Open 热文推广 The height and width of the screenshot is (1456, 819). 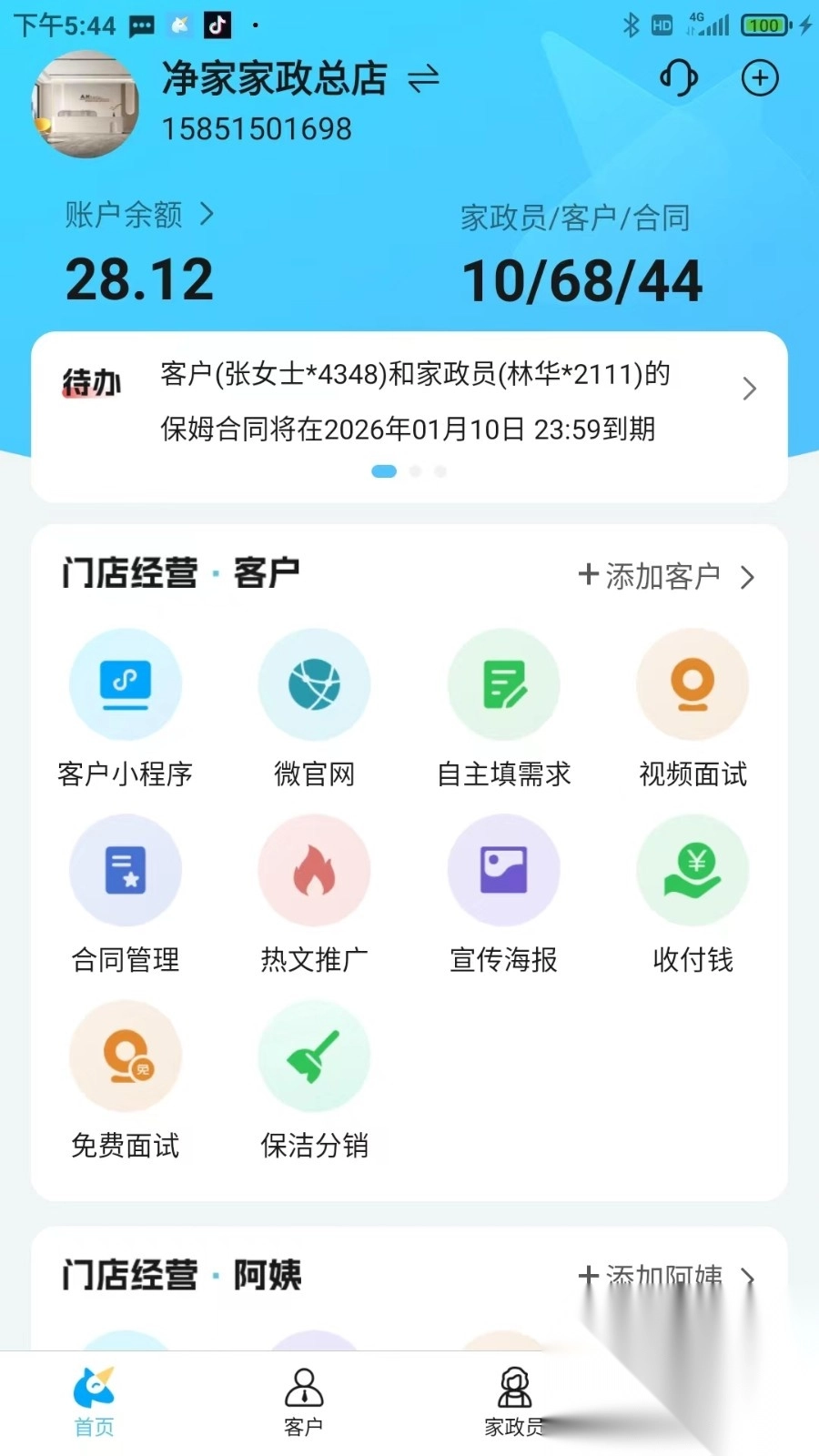tap(314, 871)
